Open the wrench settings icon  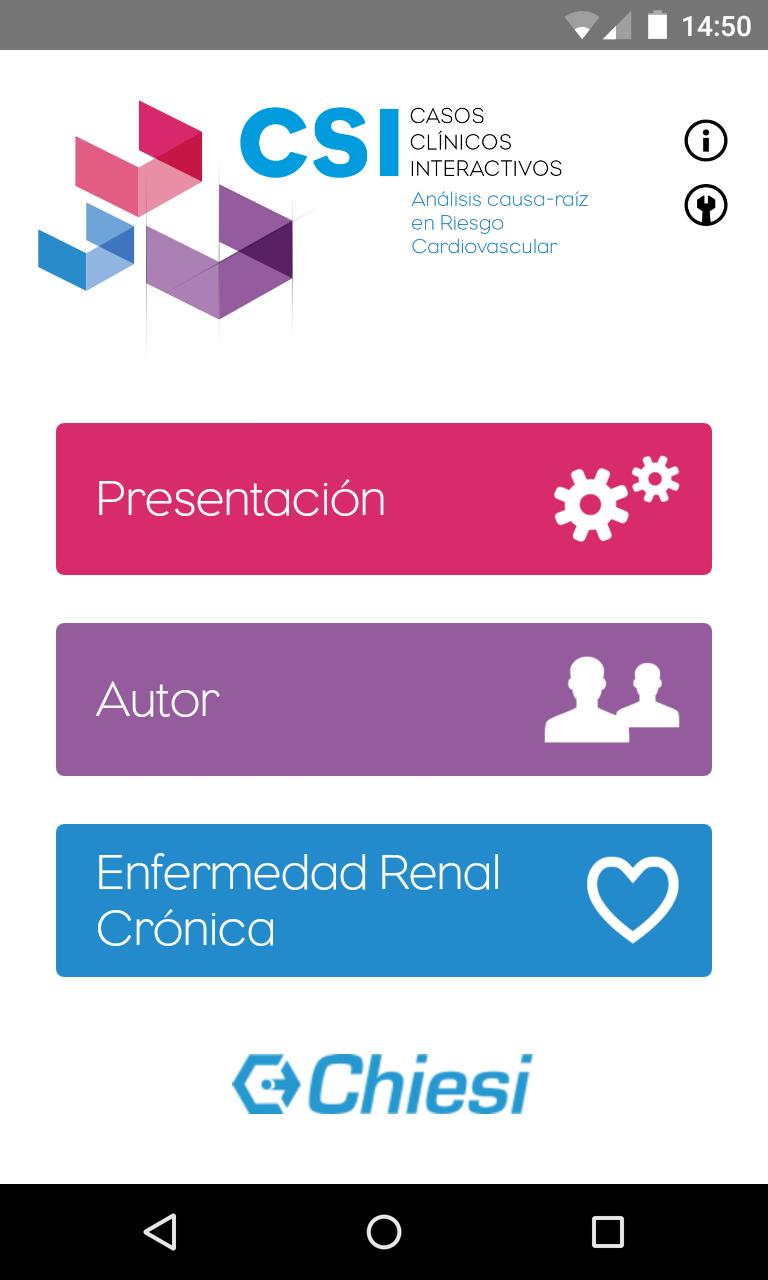pos(706,205)
